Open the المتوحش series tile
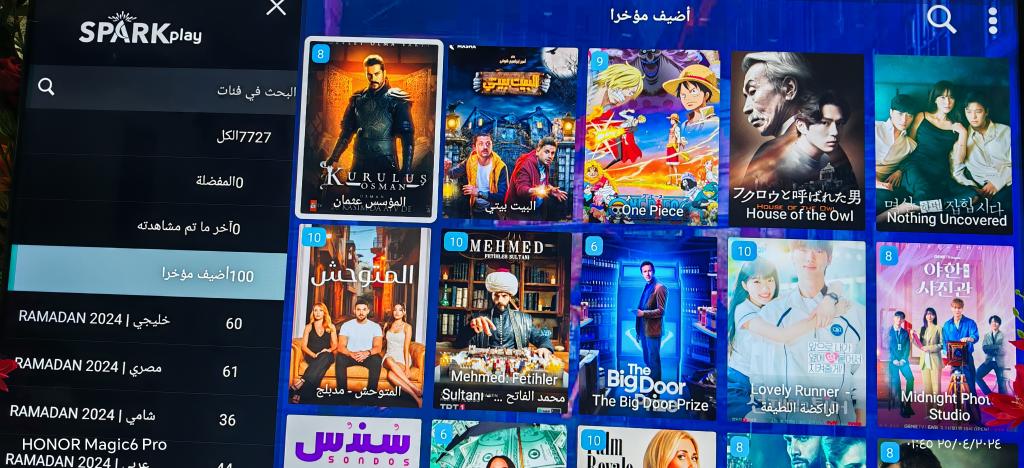Viewport: 1024px width, 468px height. pos(362,315)
